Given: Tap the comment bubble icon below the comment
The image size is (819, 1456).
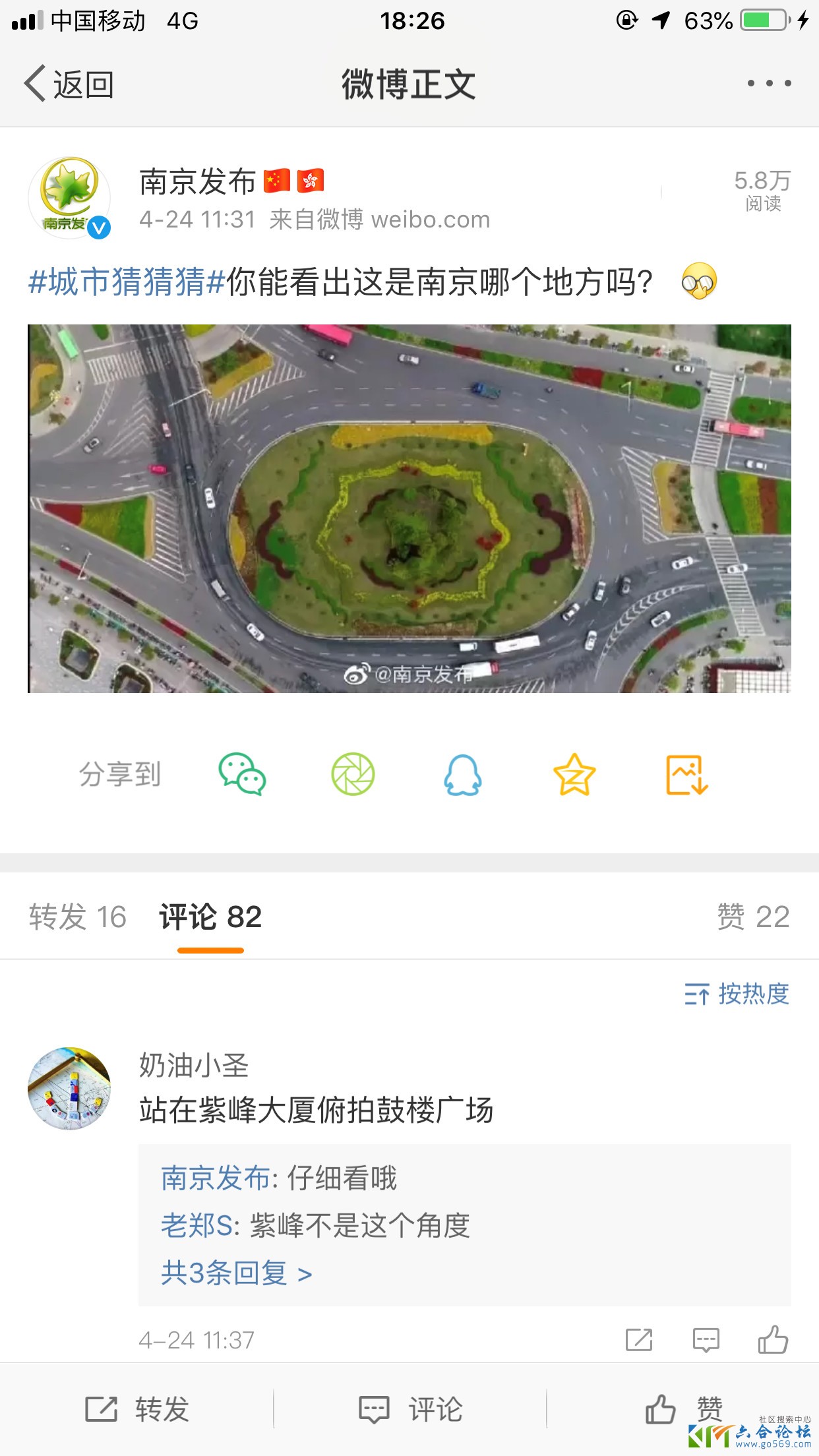Looking at the screenshot, I should 706,1339.
